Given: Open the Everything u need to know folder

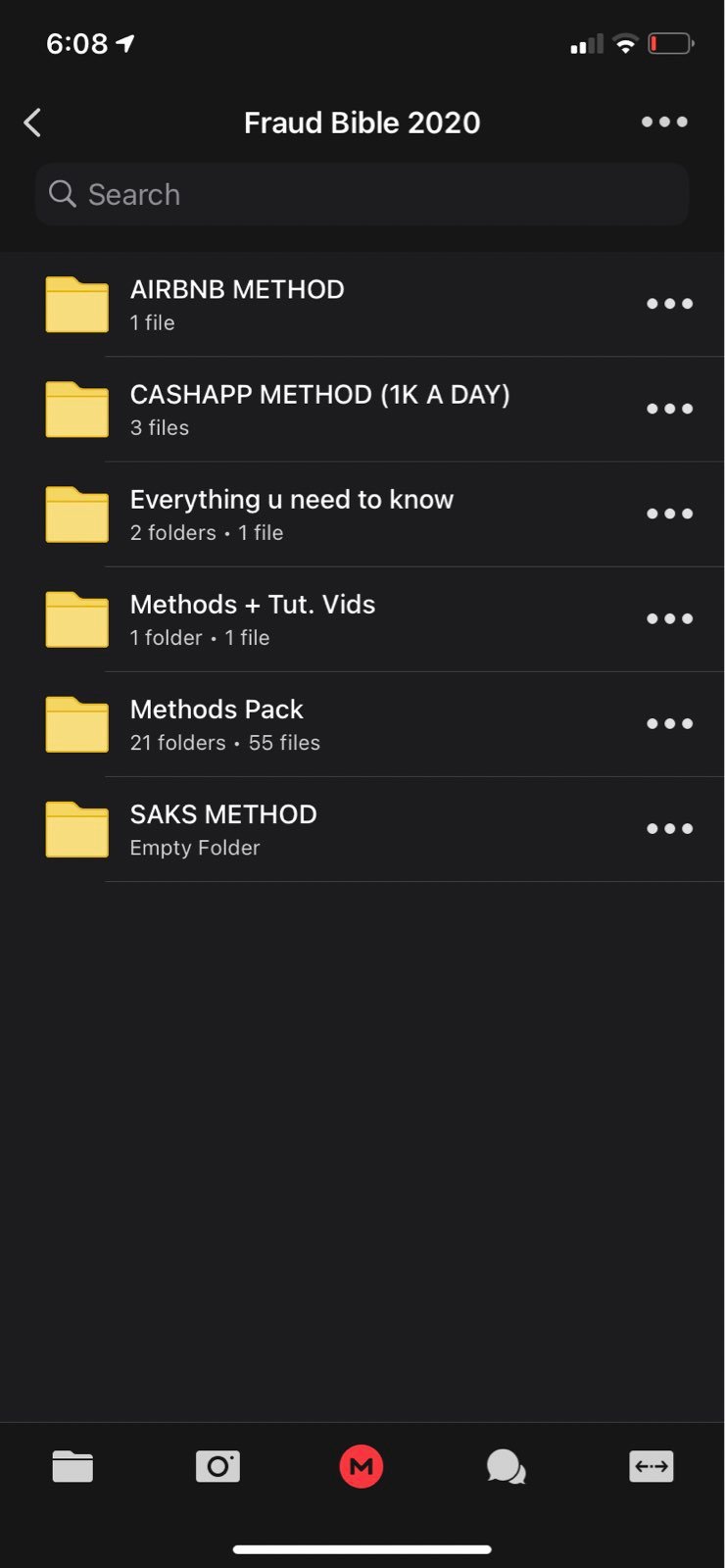Looking at the screenshot, I should click(x=362, y=514).
